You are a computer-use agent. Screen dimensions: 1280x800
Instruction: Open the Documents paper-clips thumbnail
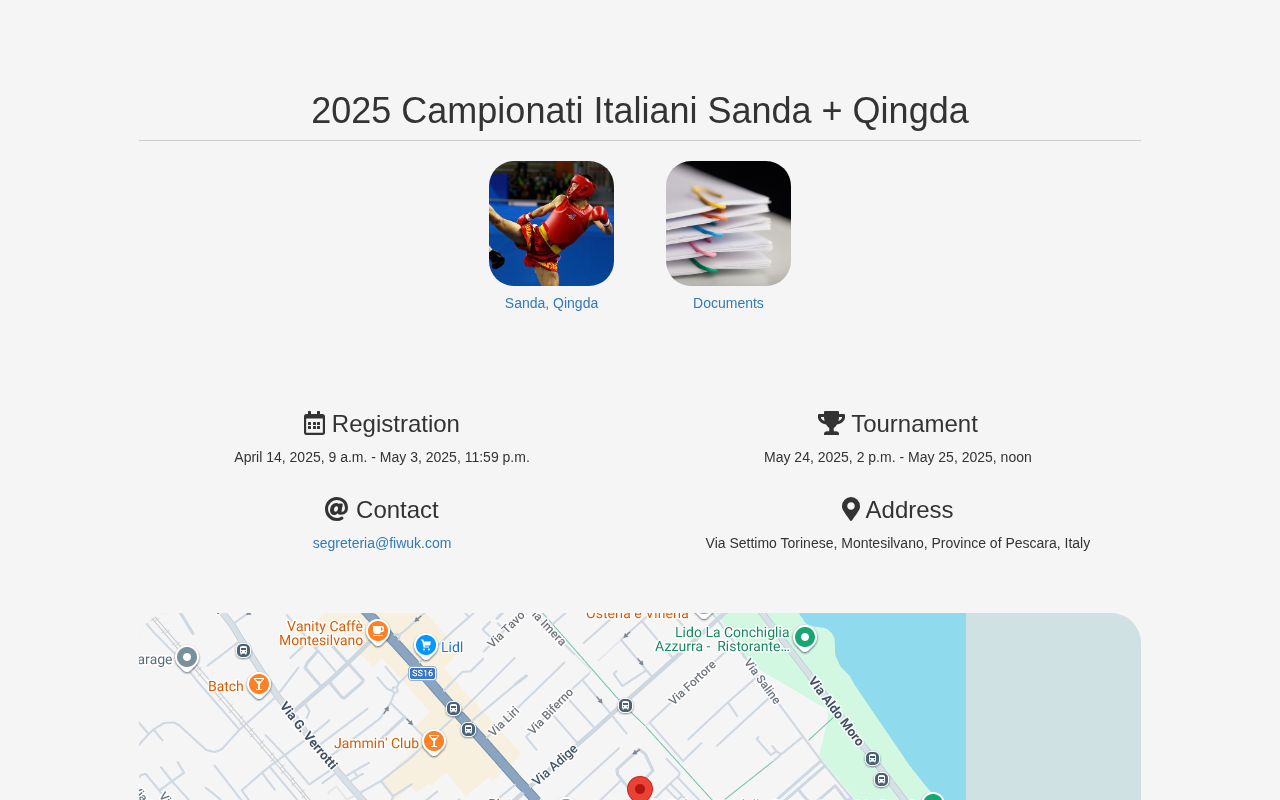tap(728, 223)
